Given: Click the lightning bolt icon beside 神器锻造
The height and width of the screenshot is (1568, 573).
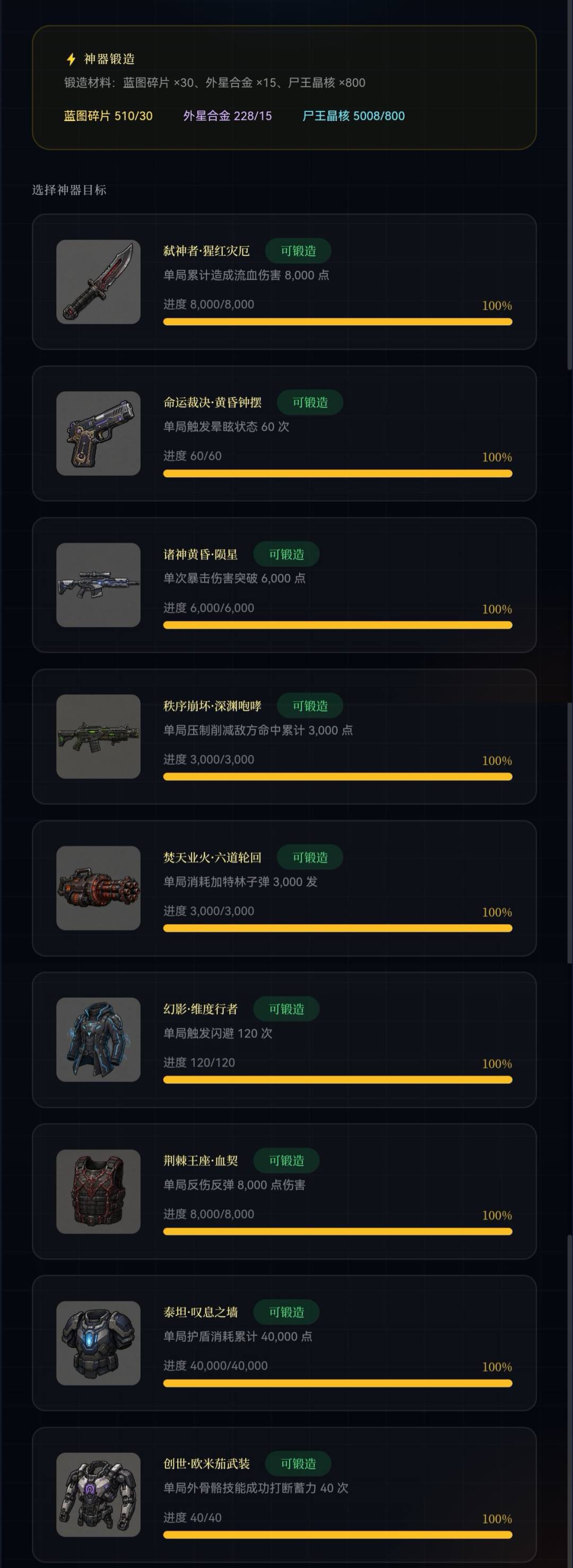Looking at the screenshot, I should [69, 59].
